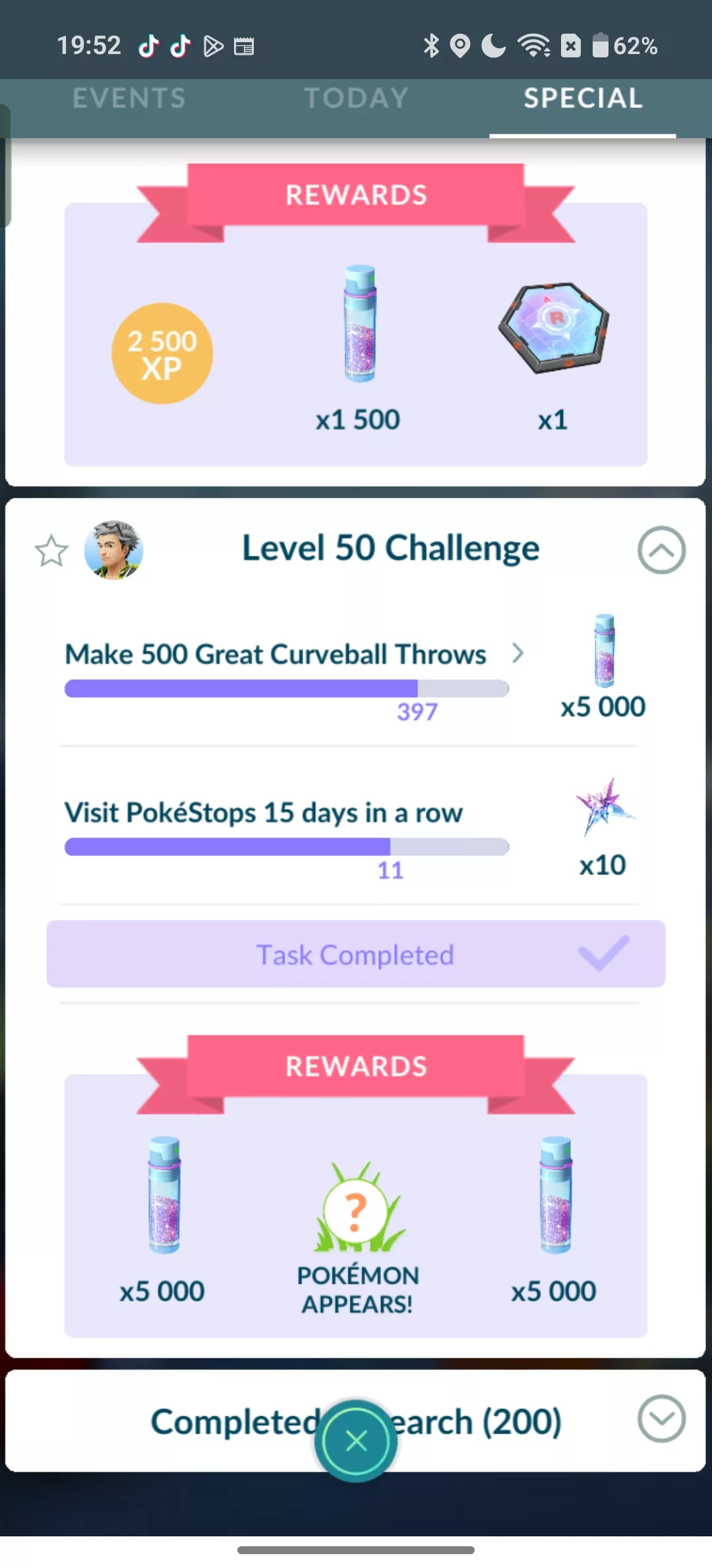Screen dimensions: 712x1568
Task: Star the Level 50 Challenge research
Action: (52, 551)
